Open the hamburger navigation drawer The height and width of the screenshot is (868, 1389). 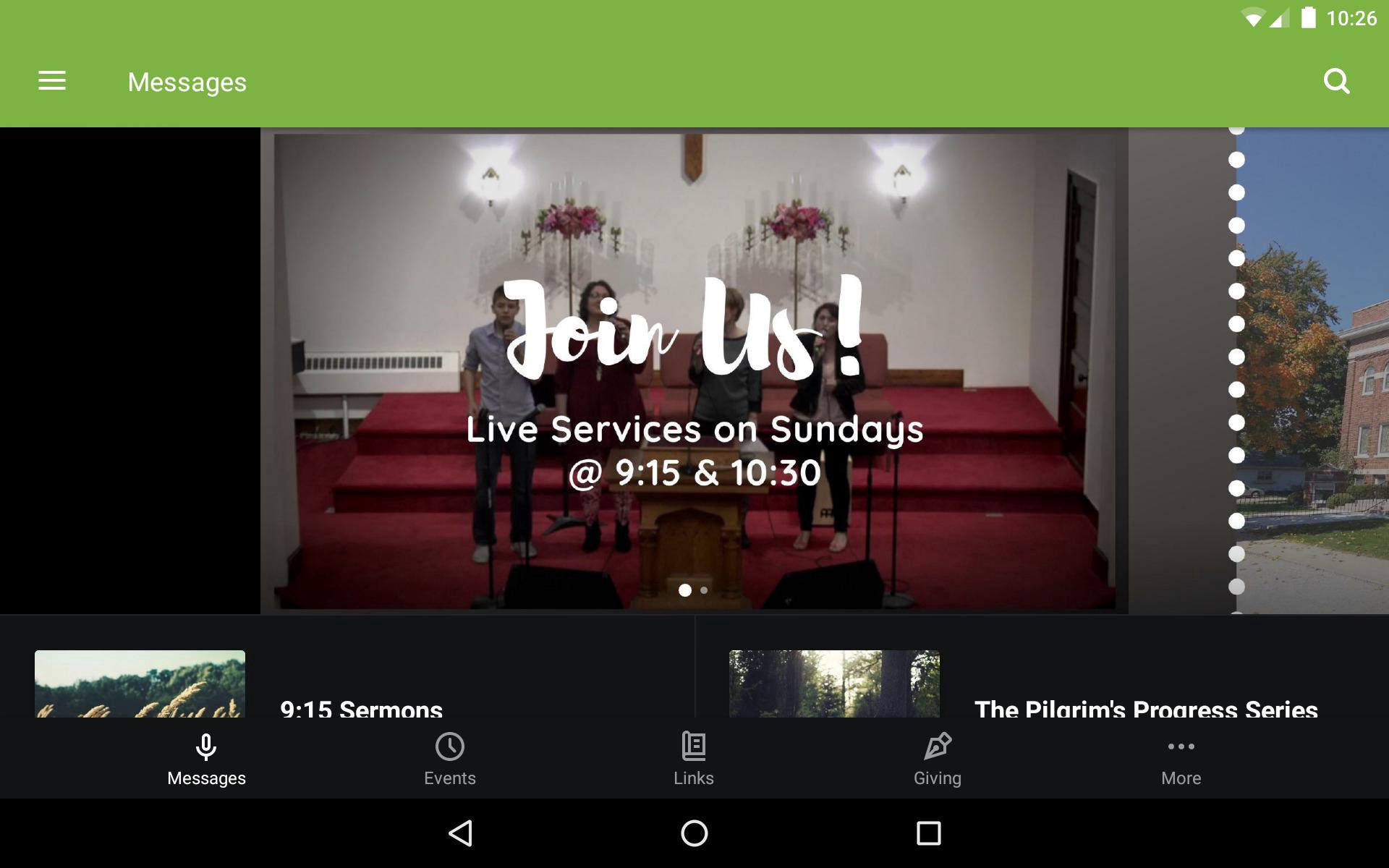point(52,81)
